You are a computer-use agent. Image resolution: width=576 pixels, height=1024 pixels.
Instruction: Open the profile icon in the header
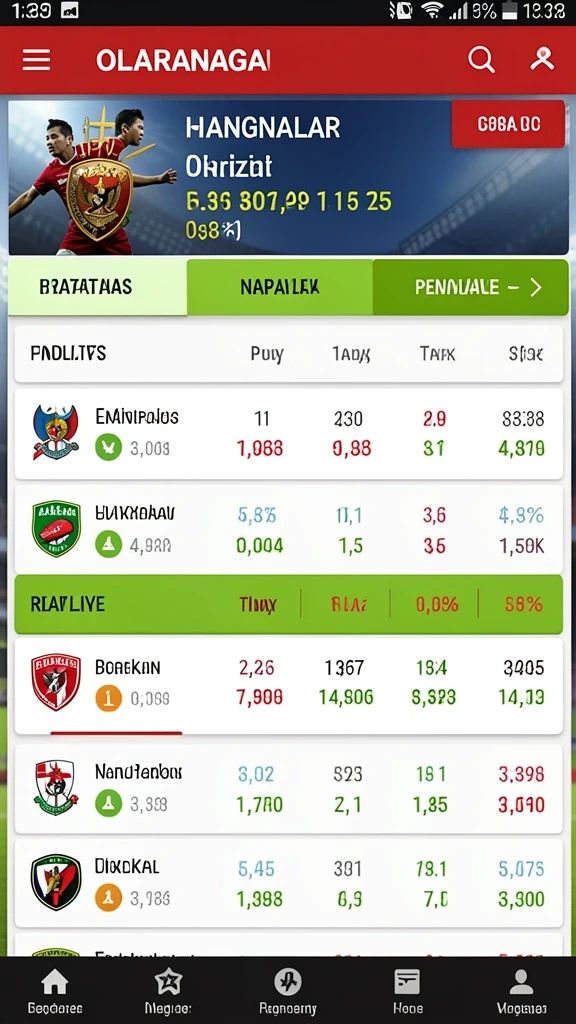[x=541, y=59]
